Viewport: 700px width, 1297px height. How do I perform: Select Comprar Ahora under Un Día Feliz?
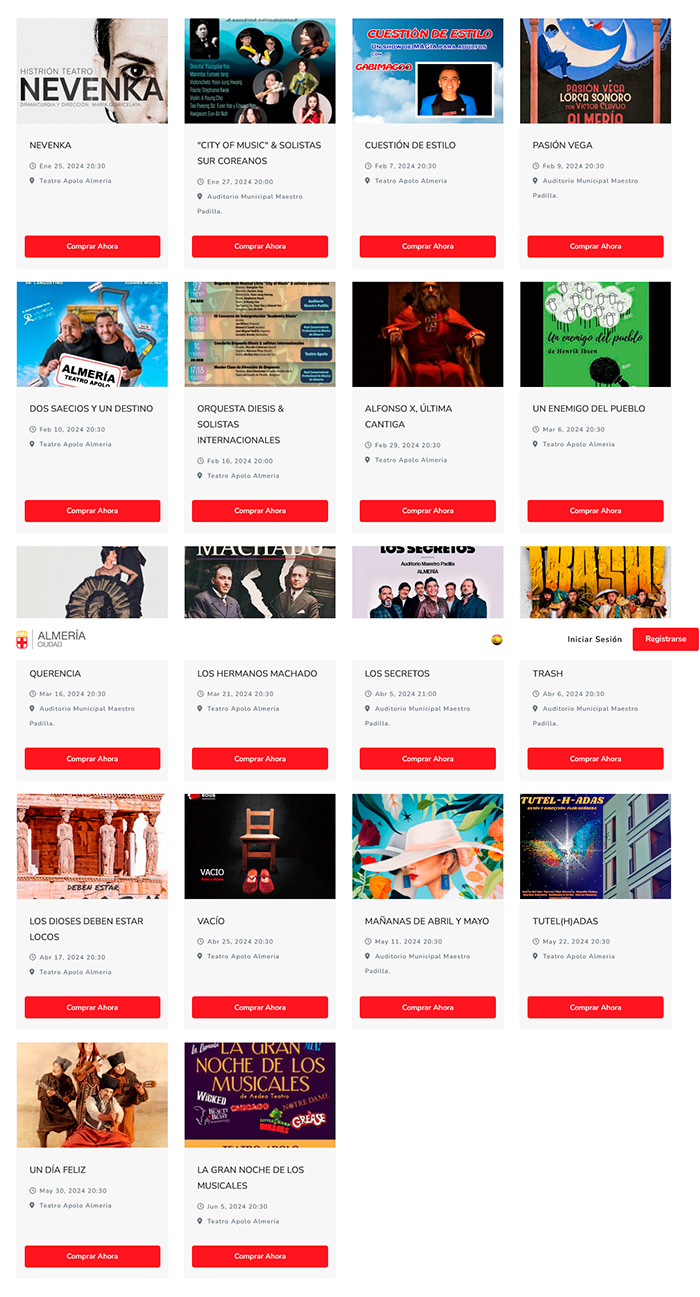[92, 1256]
